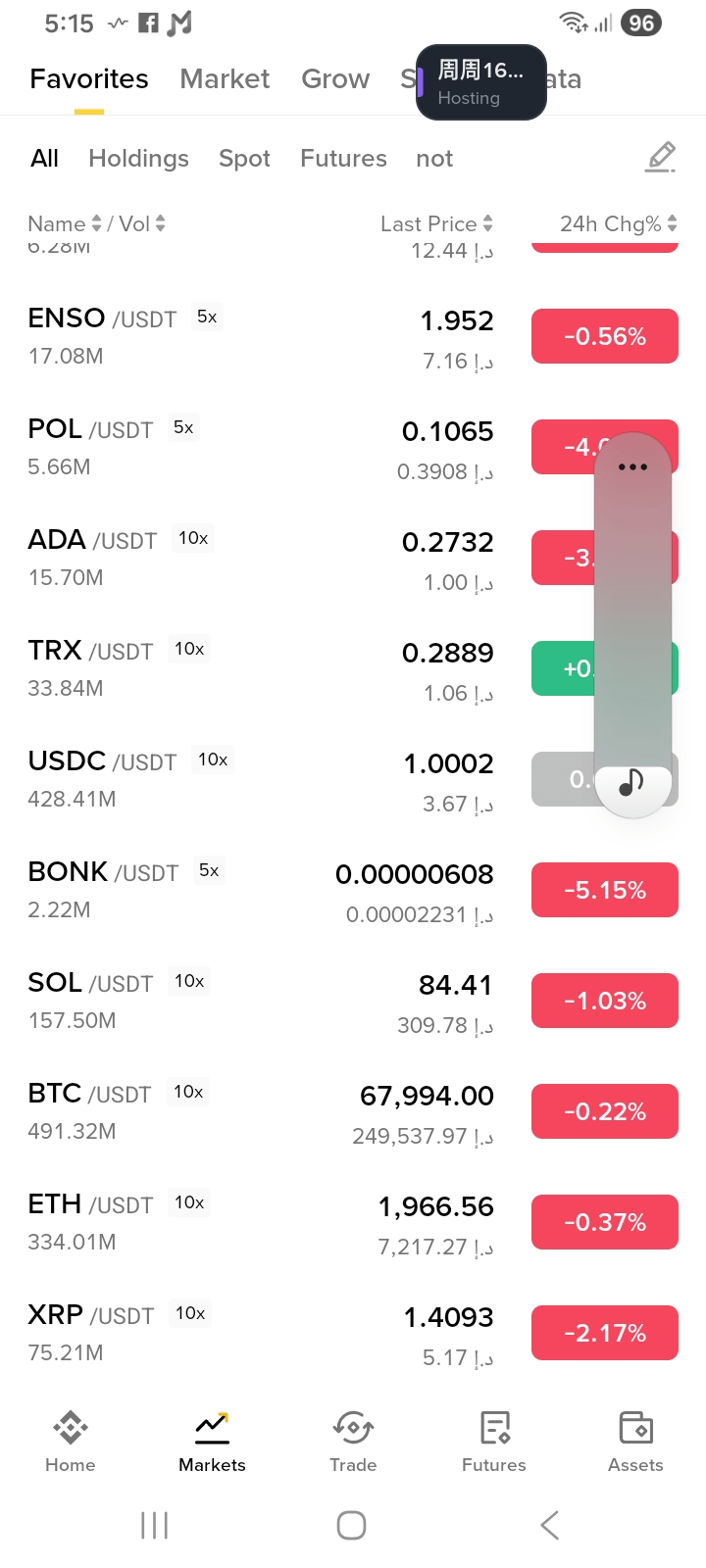Open the floating Hosting popup
Viewport: 706px width, 1568px height.
481,82
